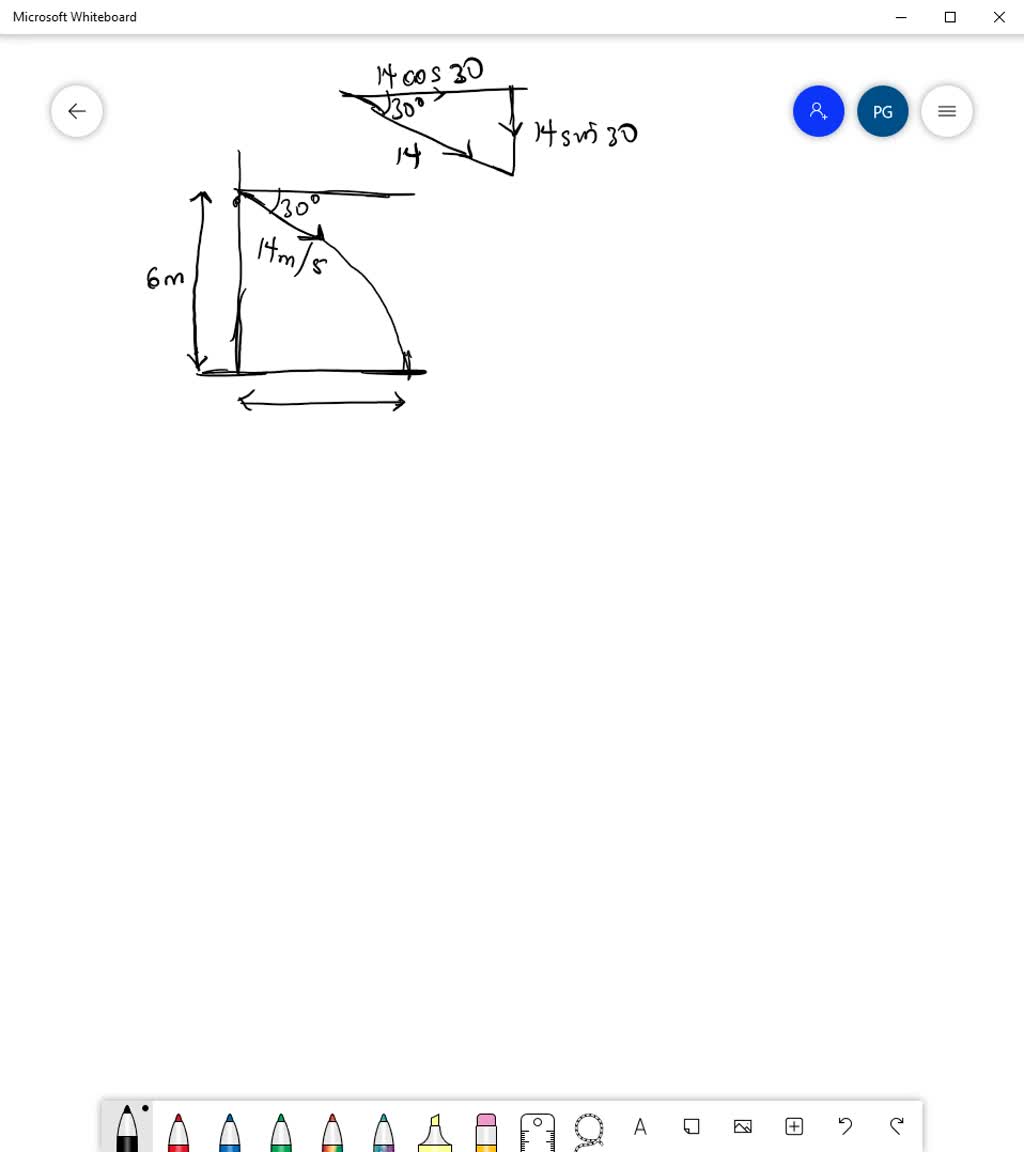Open the settings hamburger menu
Viewport: 1024px width, 1152px height.
946,111
